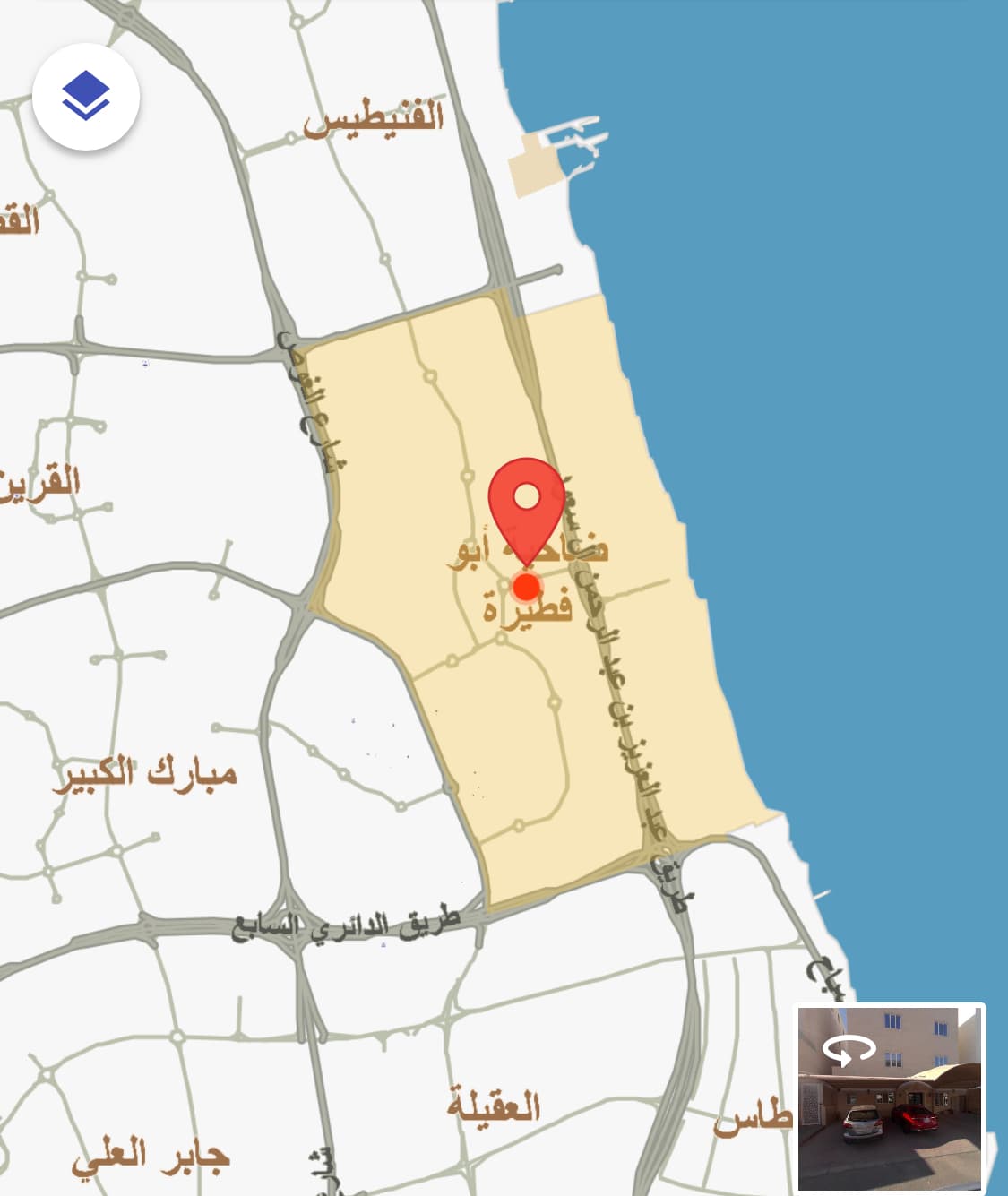Open the map layers button
This screenshot has width=1008, height=1196.
[86, 96]
